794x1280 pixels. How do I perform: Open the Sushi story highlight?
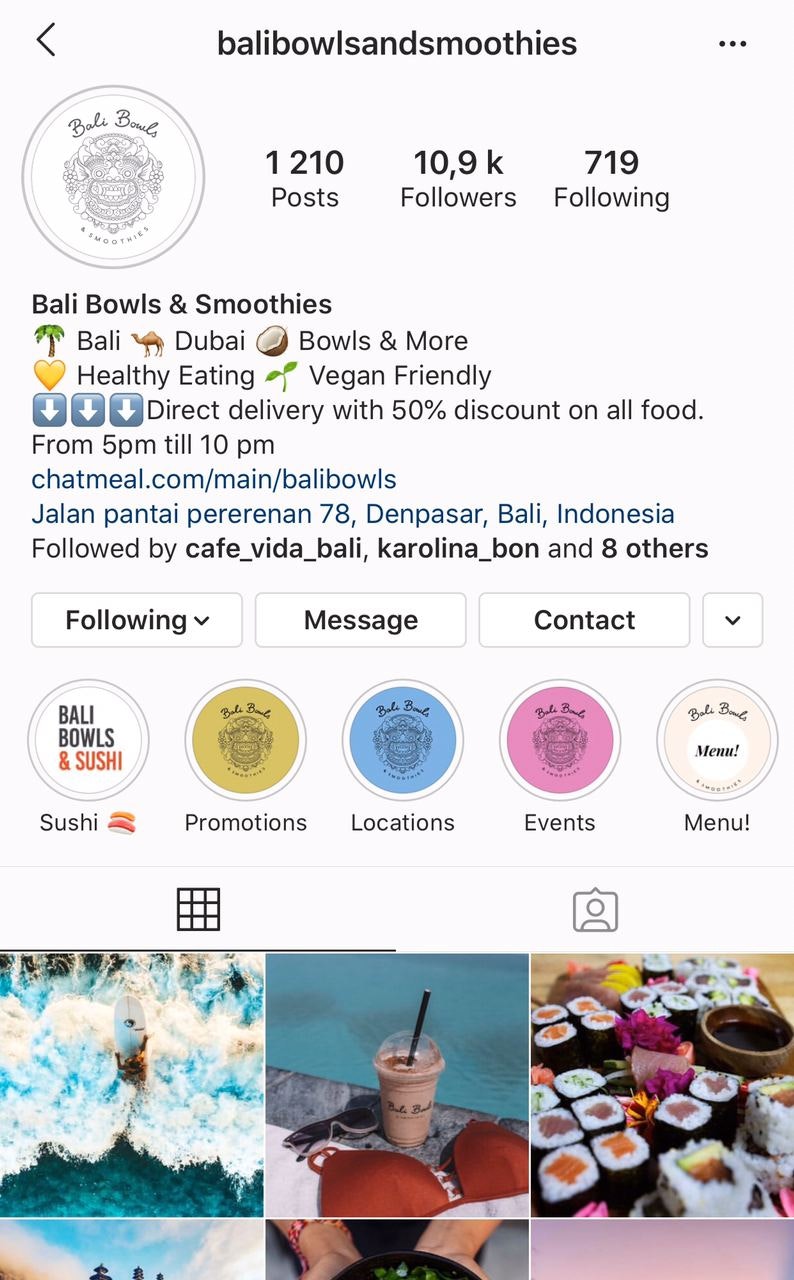89,741
